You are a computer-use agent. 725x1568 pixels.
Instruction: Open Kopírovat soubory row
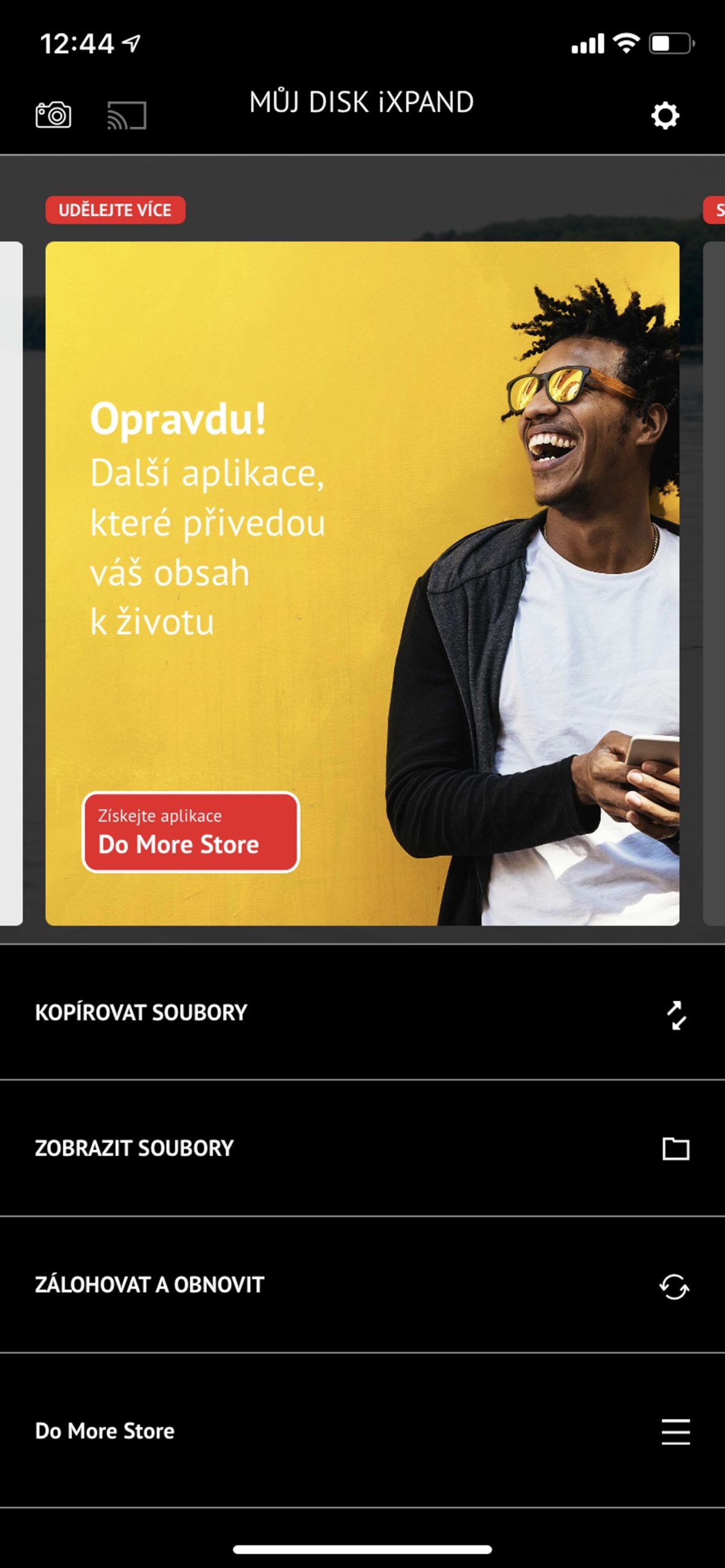click(x=362, y=1013)
